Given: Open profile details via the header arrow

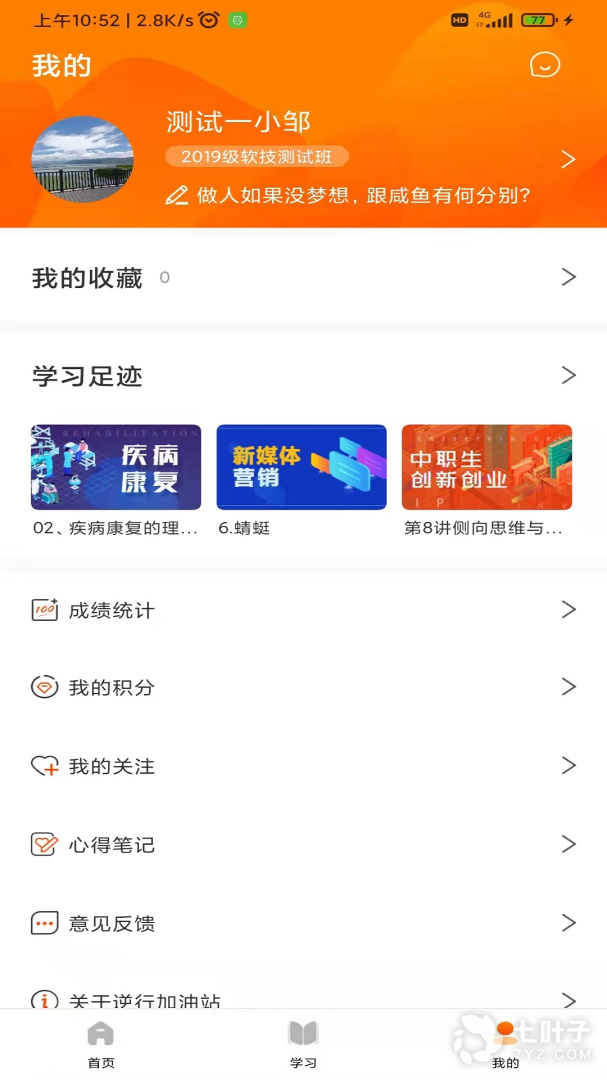Looking at the screenshot, I should (568, 160).
